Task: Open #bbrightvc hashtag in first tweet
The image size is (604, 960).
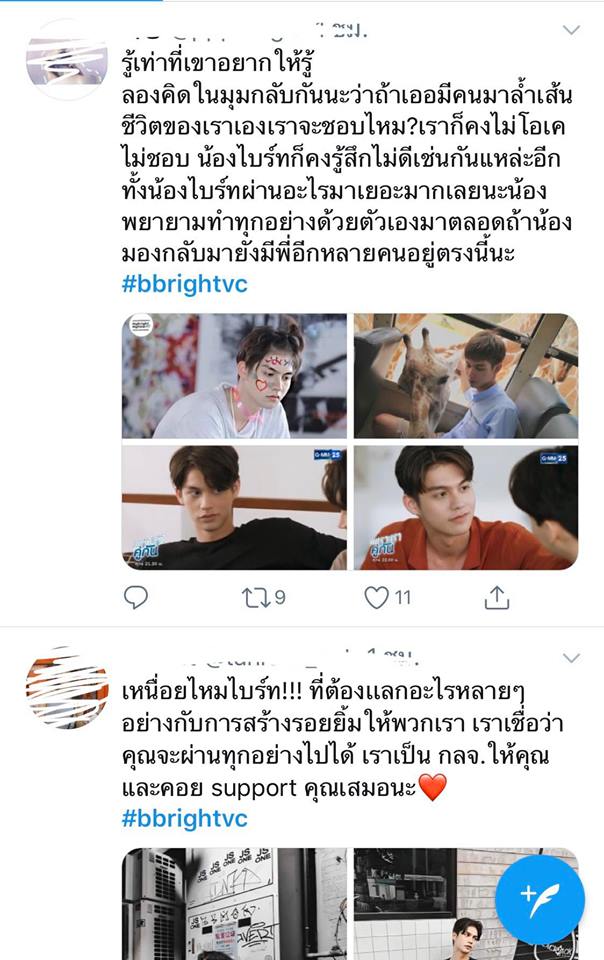Action: [x=184, y=283]
